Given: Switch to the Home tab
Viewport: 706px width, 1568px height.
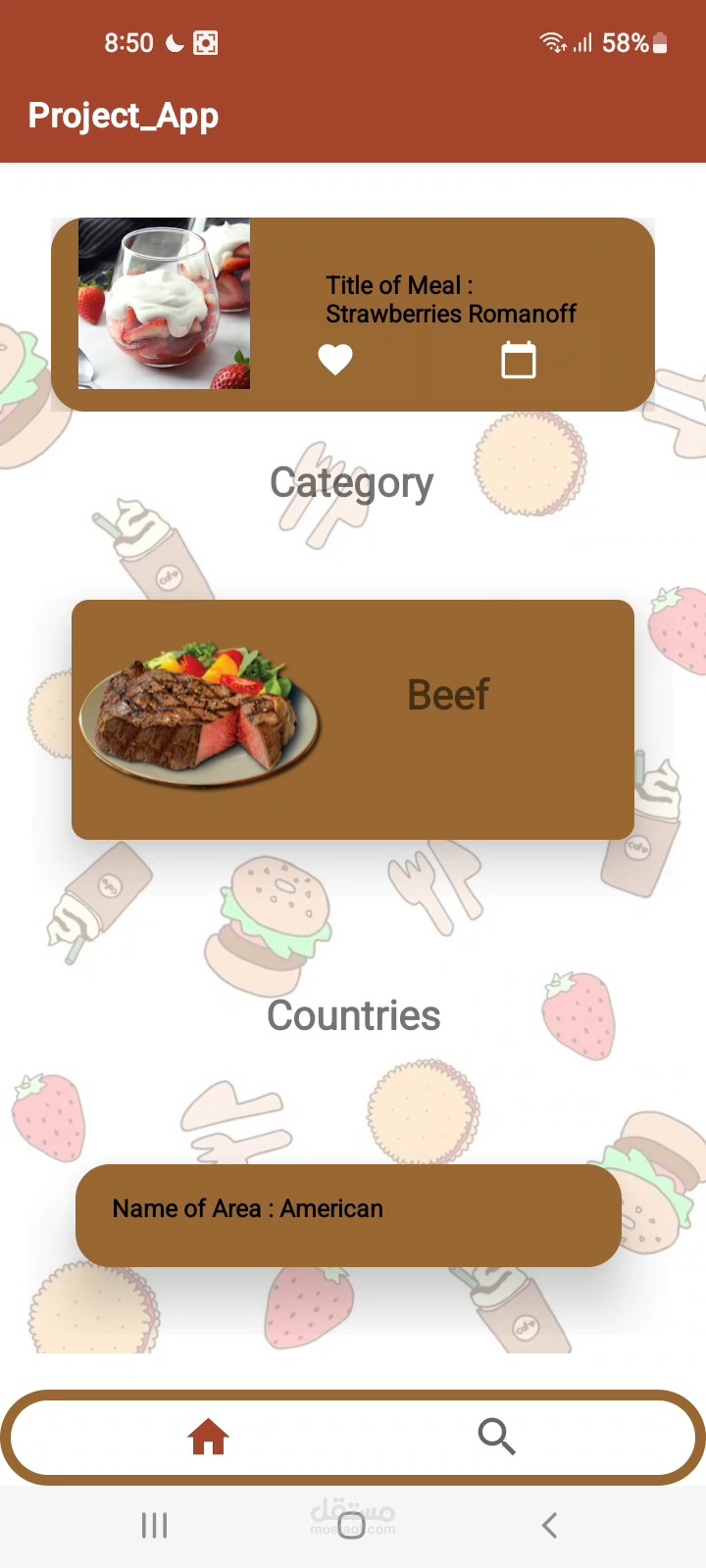Looking at the screenshot, I should coord(208,1438).
